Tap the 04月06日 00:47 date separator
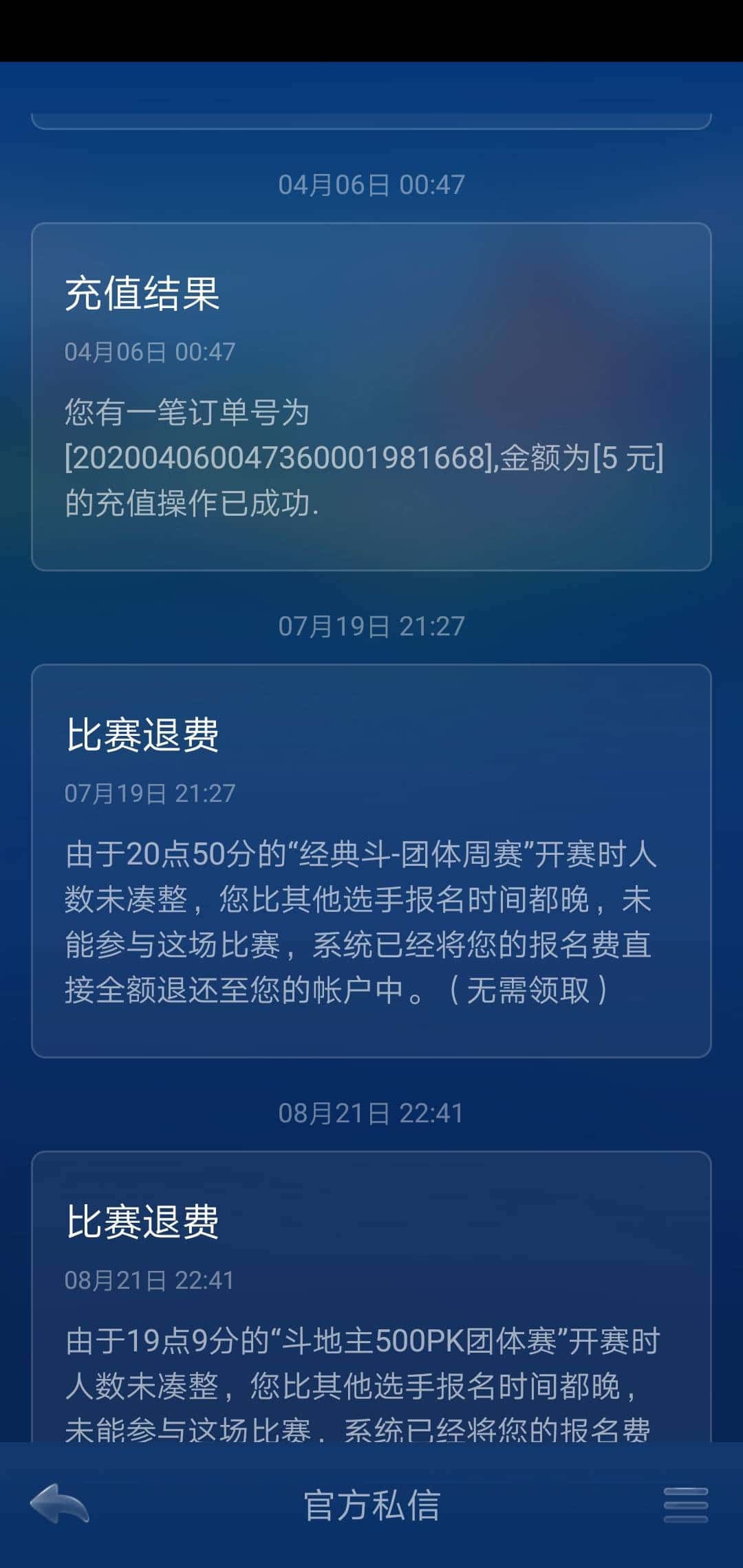Screen dimensions: 743x1568 (x=371, y=183)
